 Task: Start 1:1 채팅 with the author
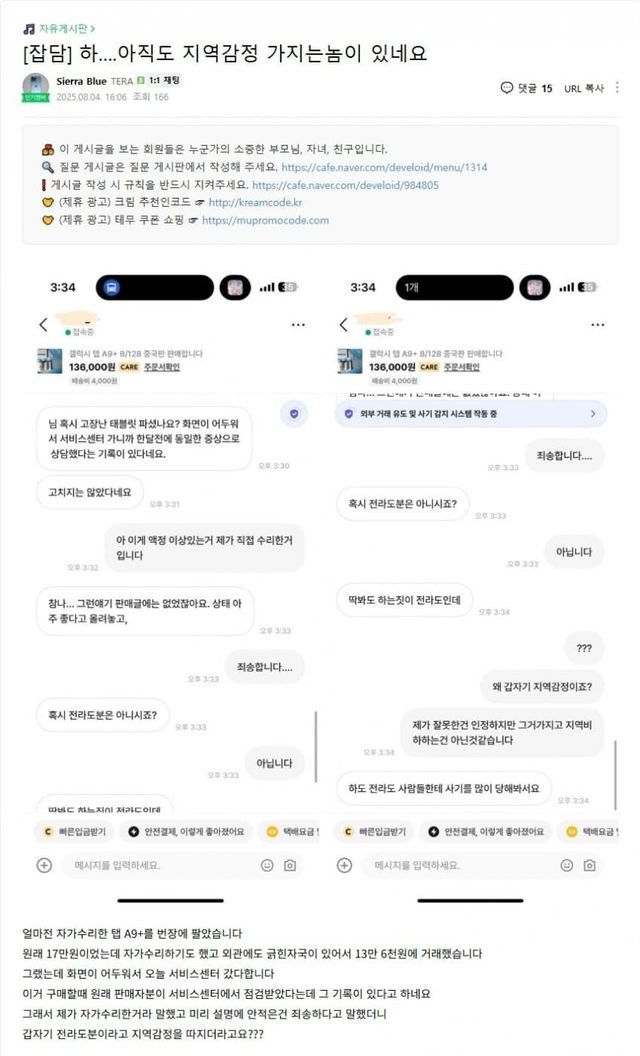click(x=164, y=79)
